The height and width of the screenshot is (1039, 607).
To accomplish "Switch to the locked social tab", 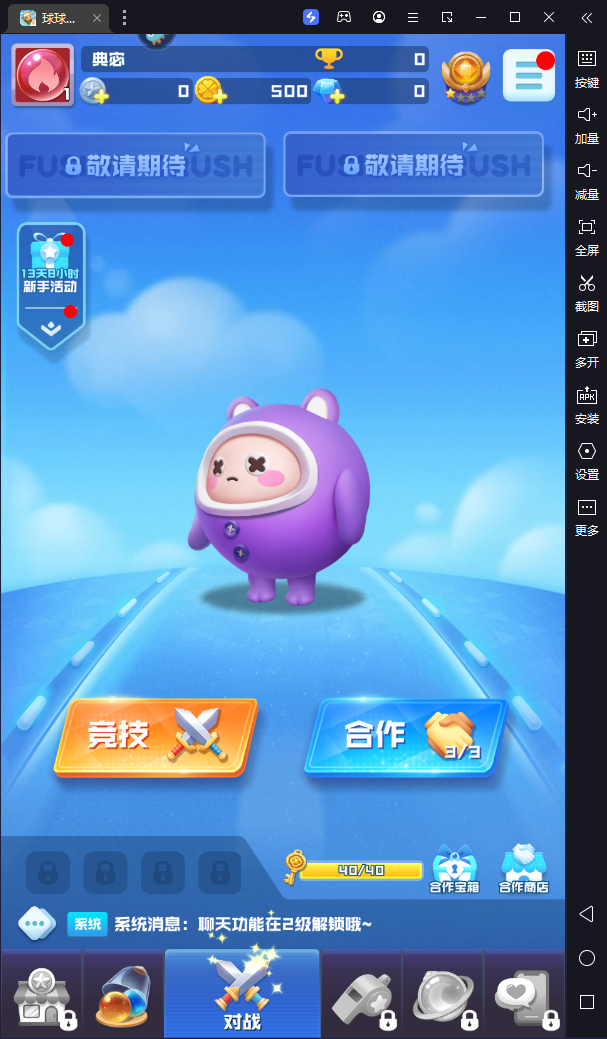I will point(524,996).
